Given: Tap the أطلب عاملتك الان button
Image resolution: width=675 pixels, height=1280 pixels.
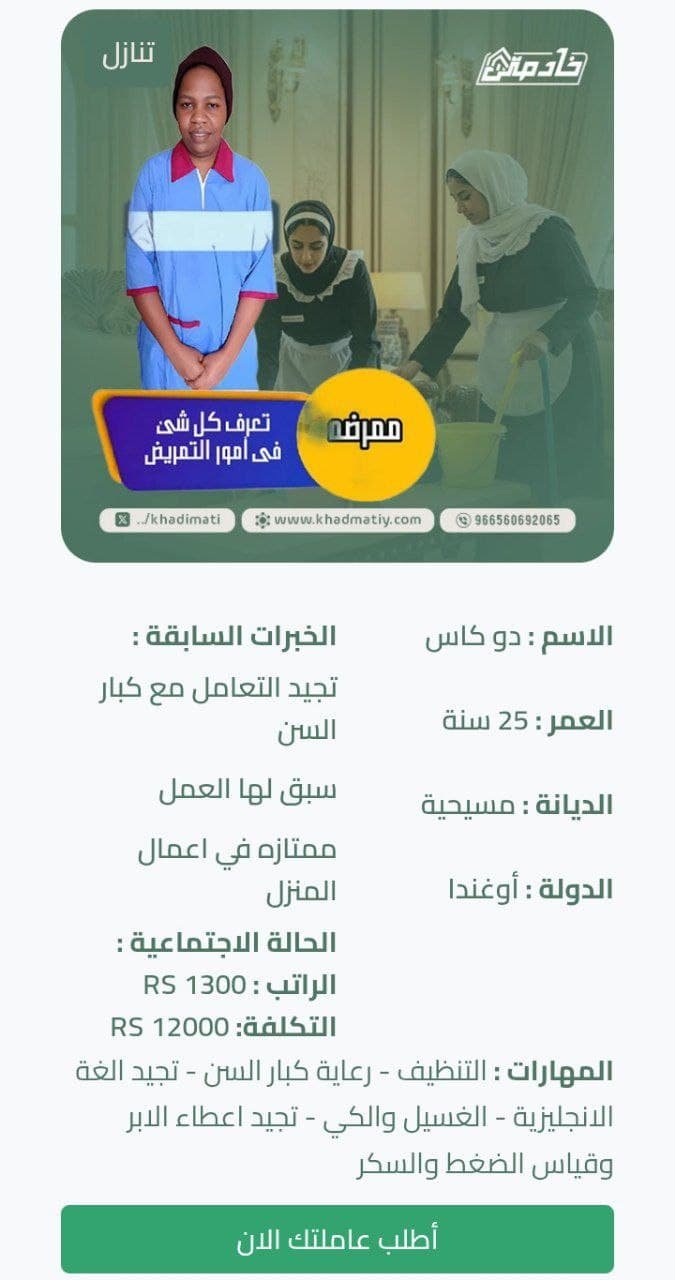Looking at the screenshot, I should click(x=337, y=1240).
